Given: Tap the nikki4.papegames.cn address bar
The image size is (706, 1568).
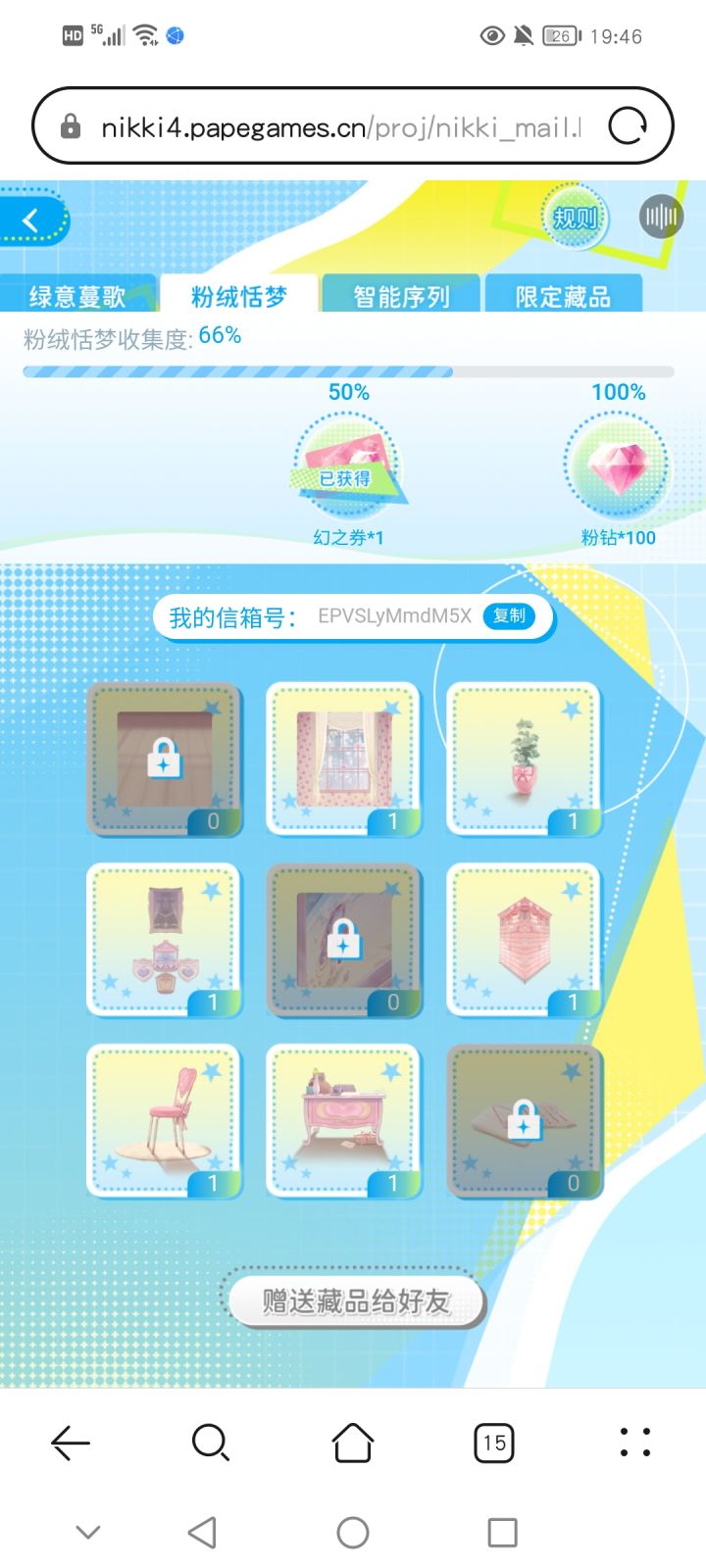Looking at the screenshot, I should point(324,125).
